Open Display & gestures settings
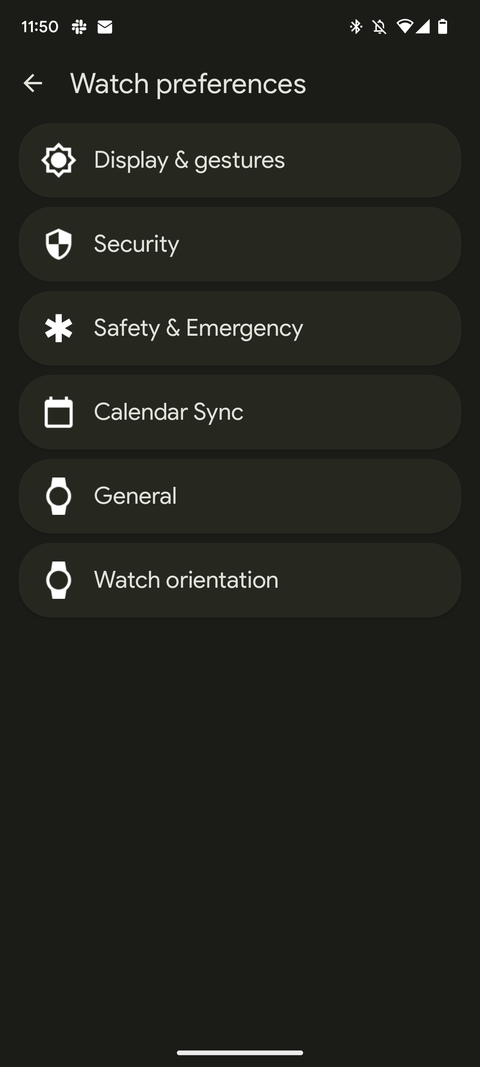 [240, 161]
